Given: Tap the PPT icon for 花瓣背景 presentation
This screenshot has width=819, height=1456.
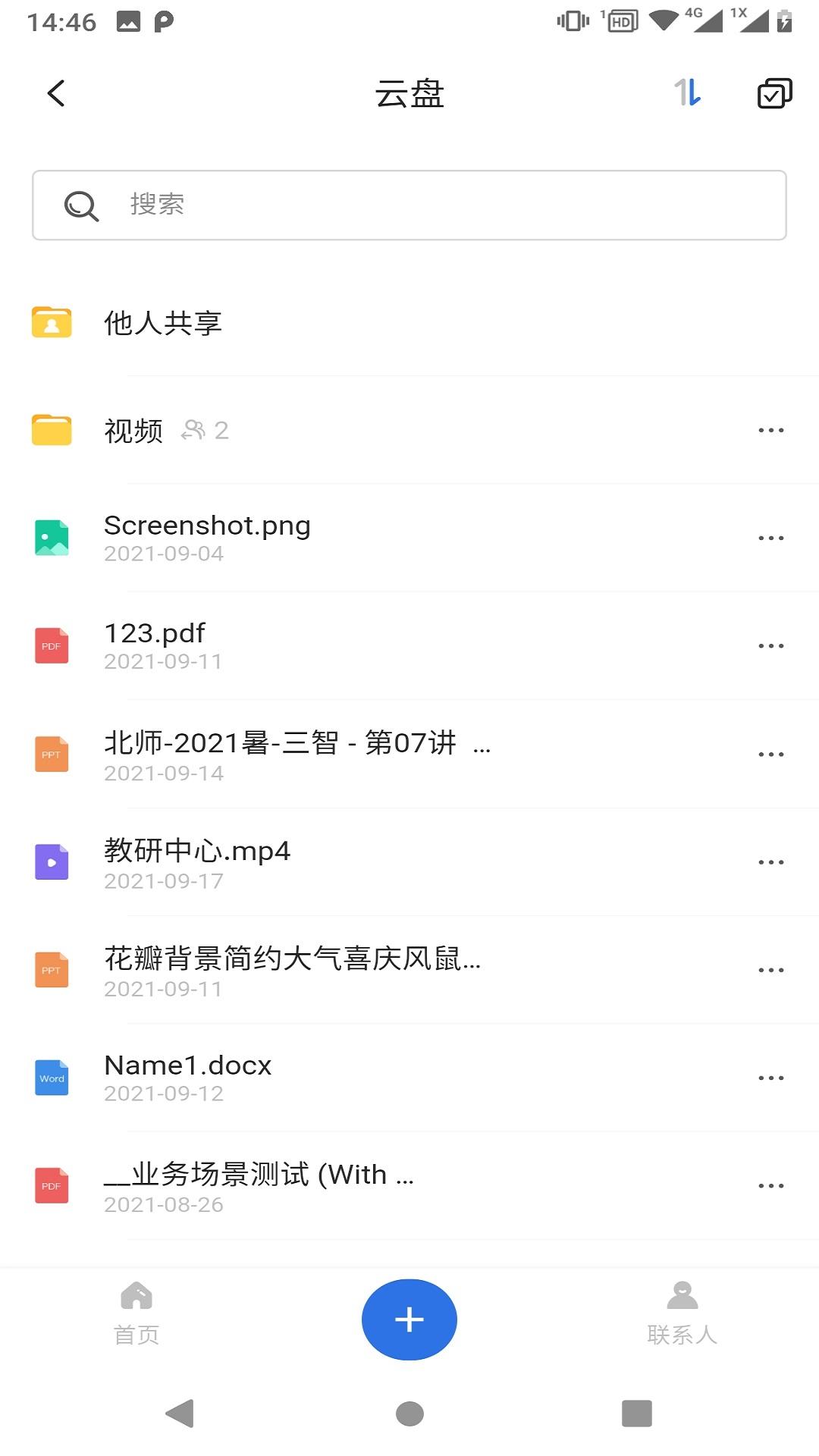Looking at the screenshot, I should [51, 969].
